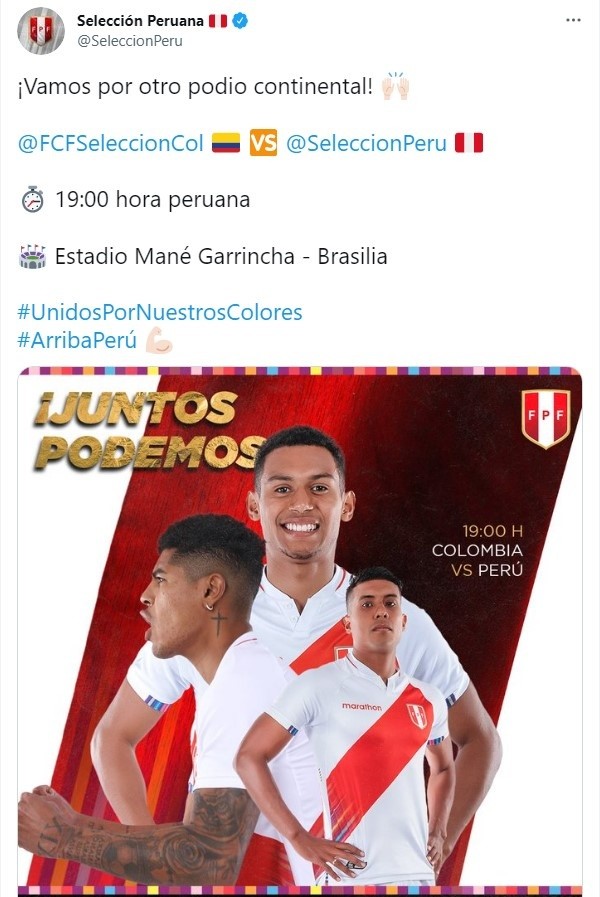Open Selección Peruana profile avatar
Image resolution: width=600 pixels, height=897 pixels.
coord(41,30)
